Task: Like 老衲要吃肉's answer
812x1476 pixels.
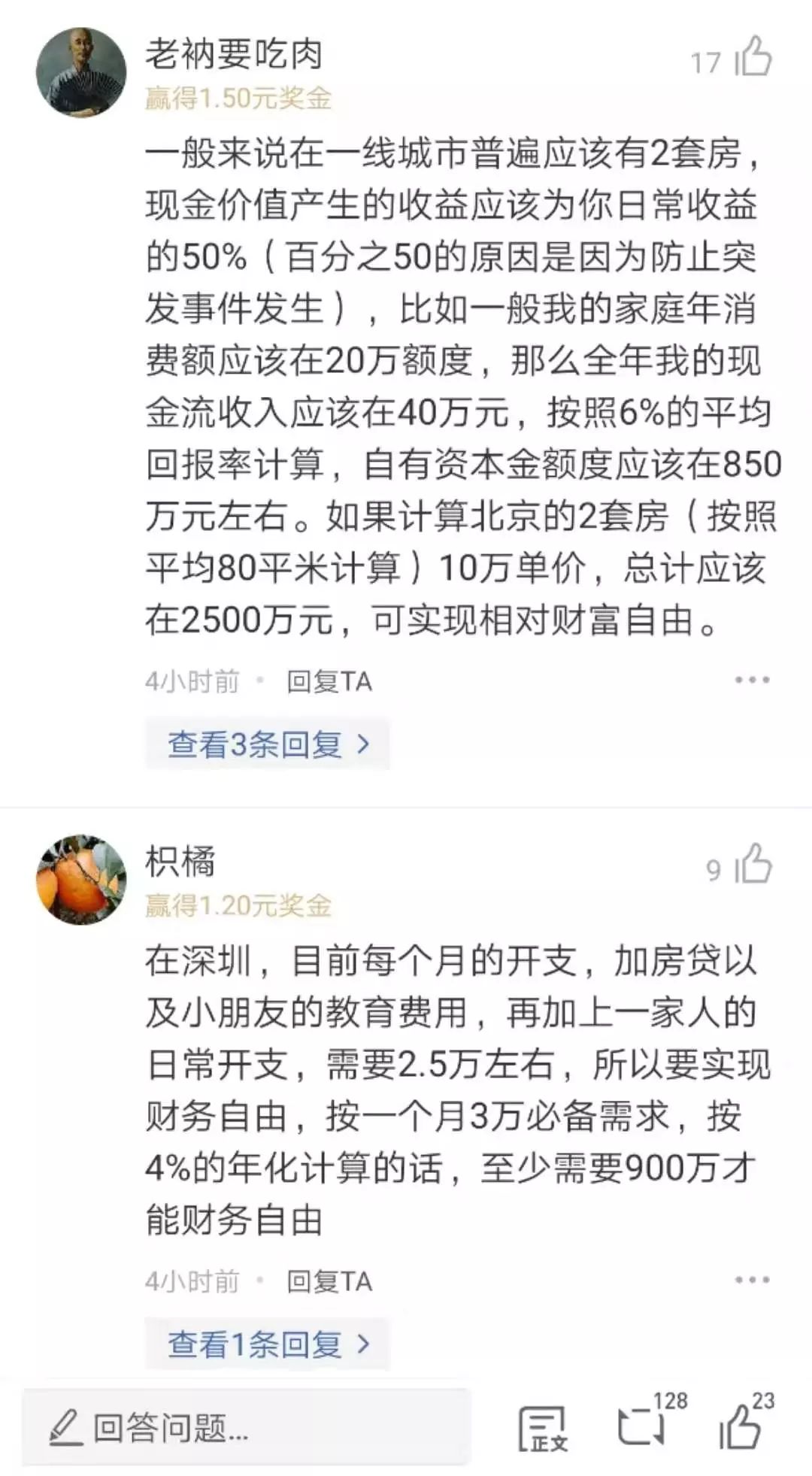Action: tap(753, 58)
